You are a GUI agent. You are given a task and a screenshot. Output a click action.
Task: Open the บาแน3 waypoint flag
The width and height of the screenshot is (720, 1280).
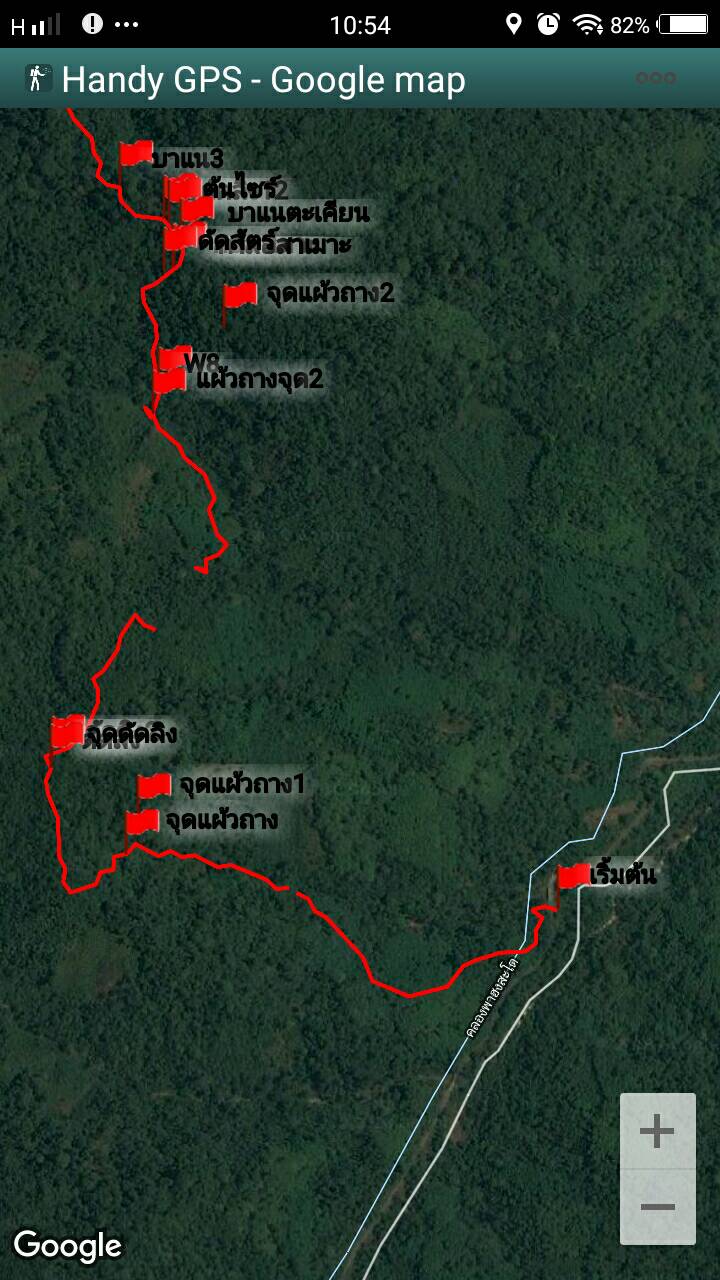tap(135, 153)
